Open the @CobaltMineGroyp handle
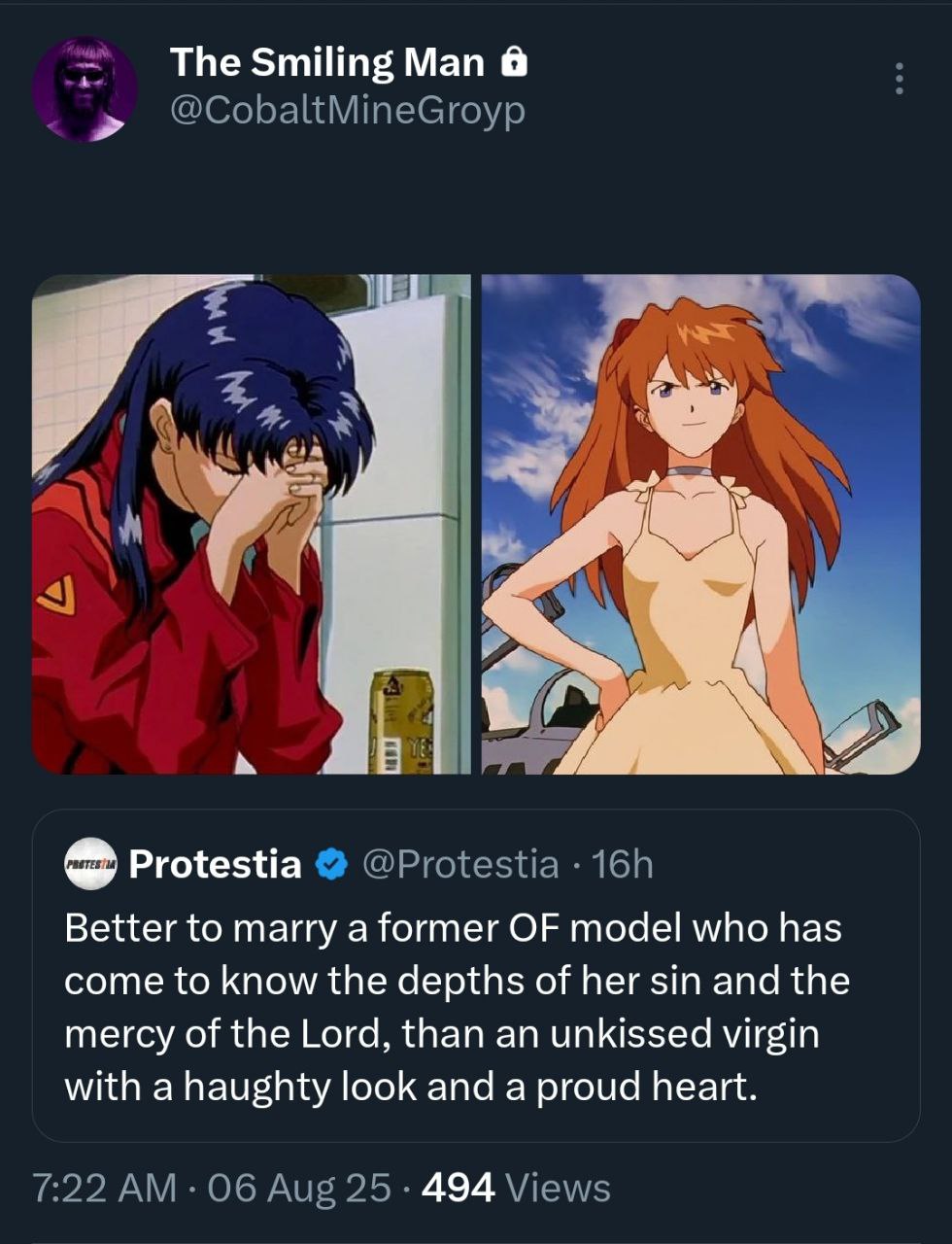Image resolution: width=952 pixels, height=1244 pixels. click(347, 110)
